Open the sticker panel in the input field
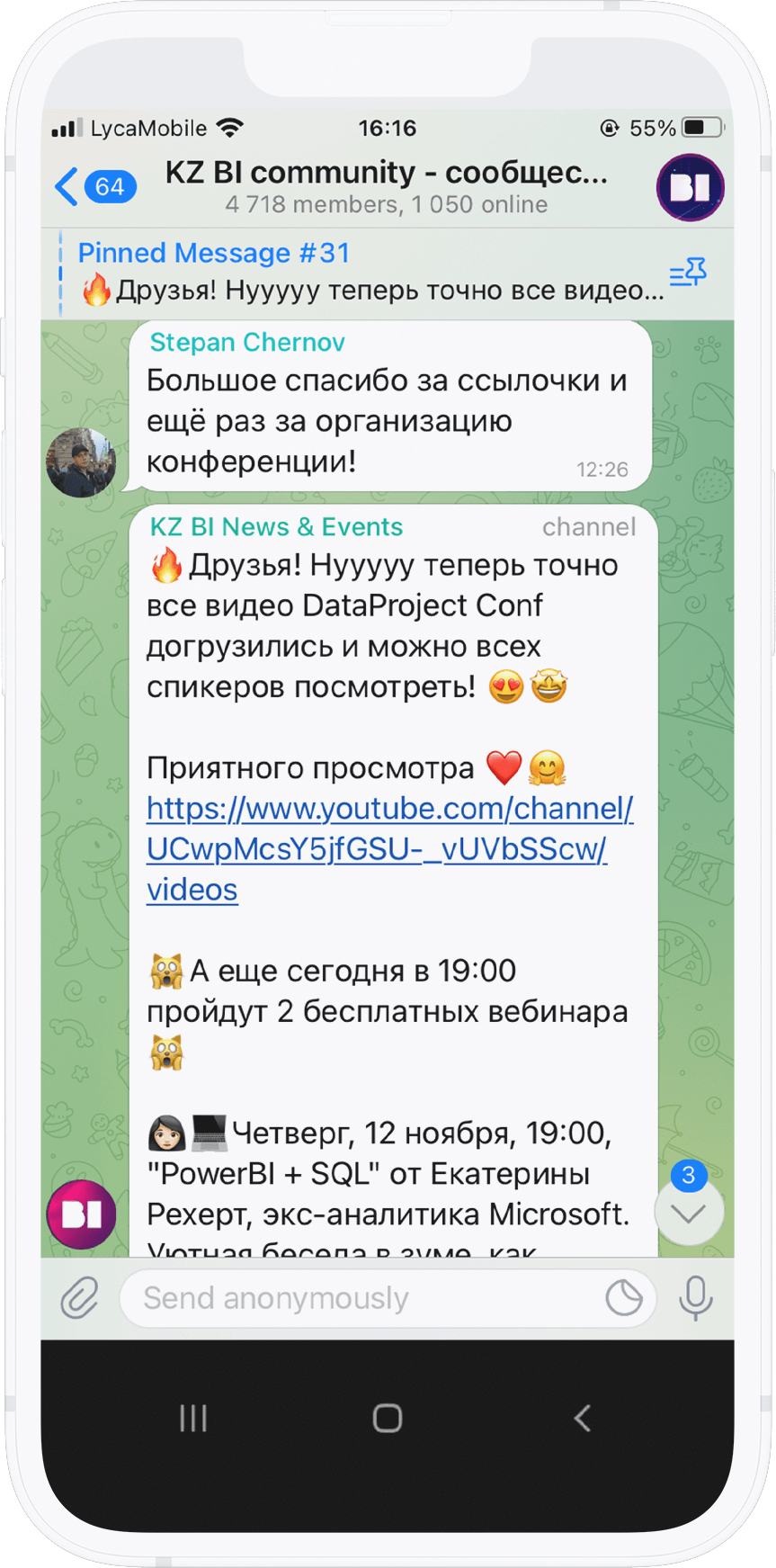The width and height of the screenshot is (776, 1568). pos(623,1298)
